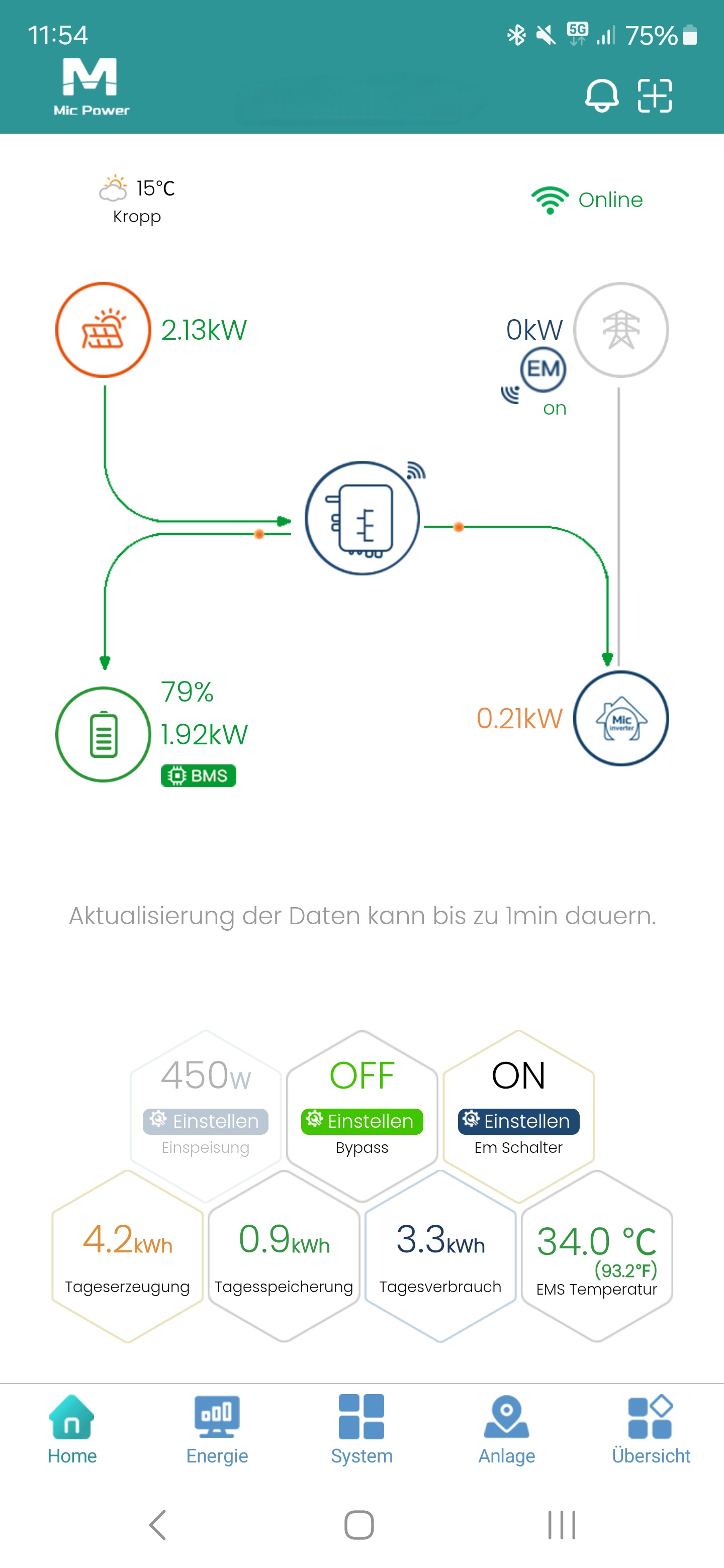
Task: Switch to the Anlage tab
Action: pos(506,1429)
